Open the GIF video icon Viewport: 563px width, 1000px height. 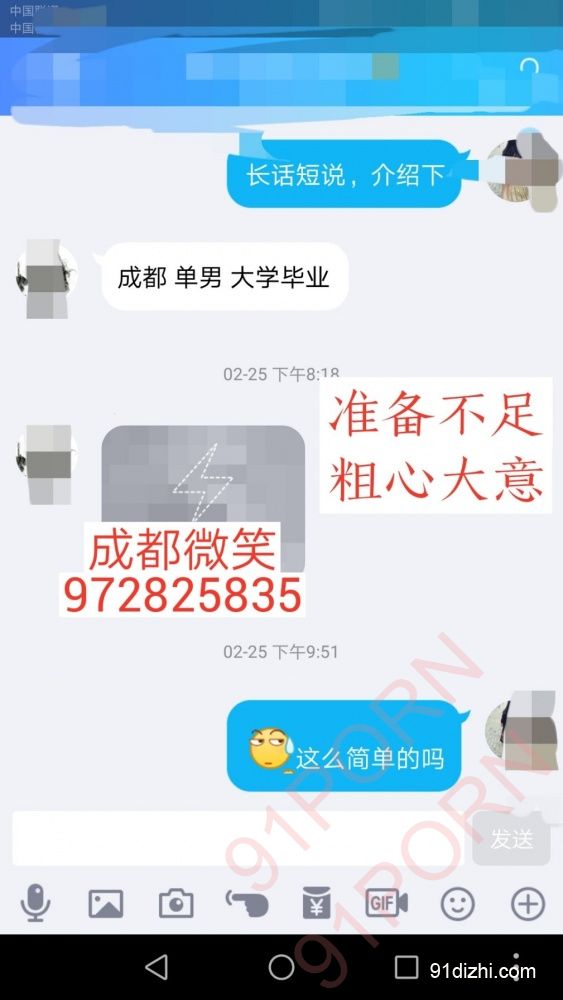386,904
